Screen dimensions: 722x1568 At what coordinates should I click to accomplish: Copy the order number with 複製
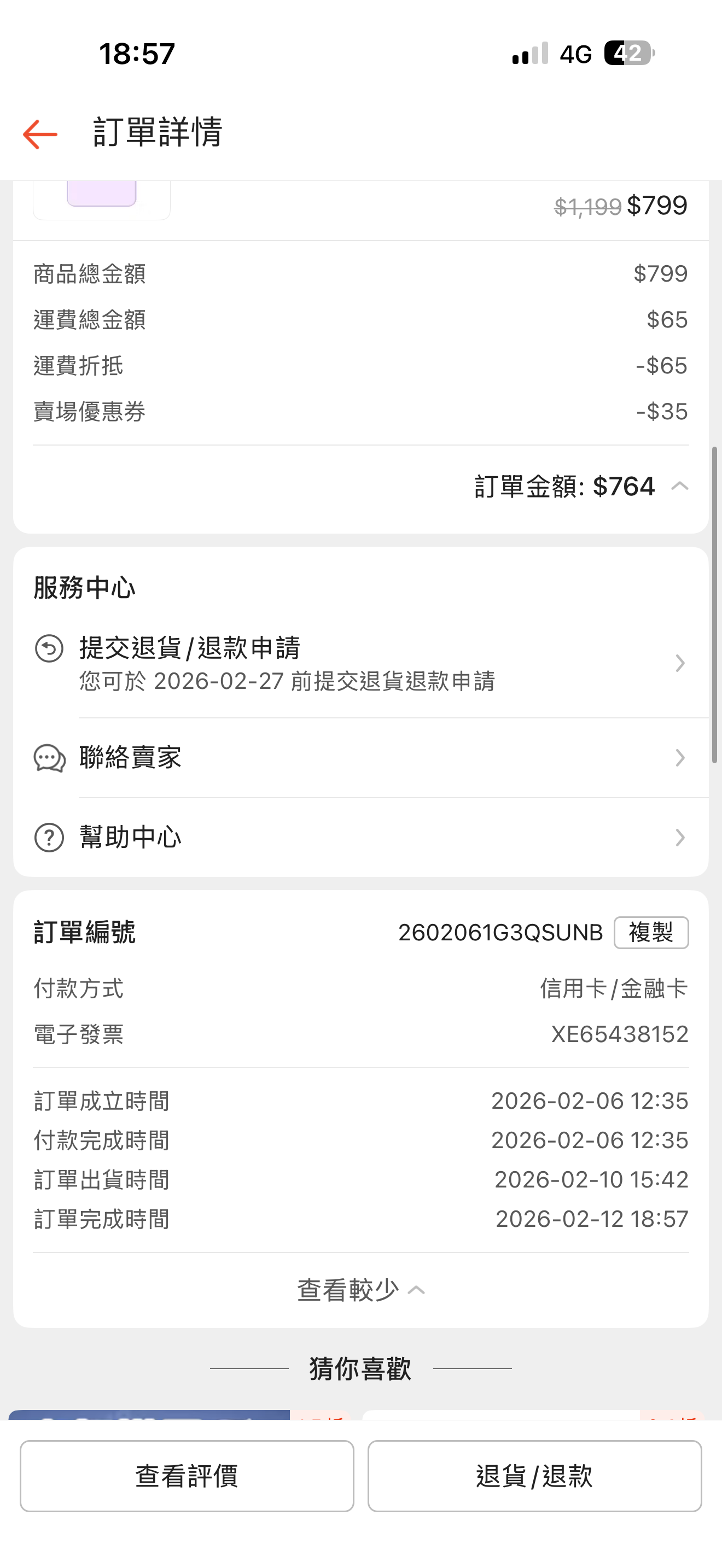click(x=651, y=933)
